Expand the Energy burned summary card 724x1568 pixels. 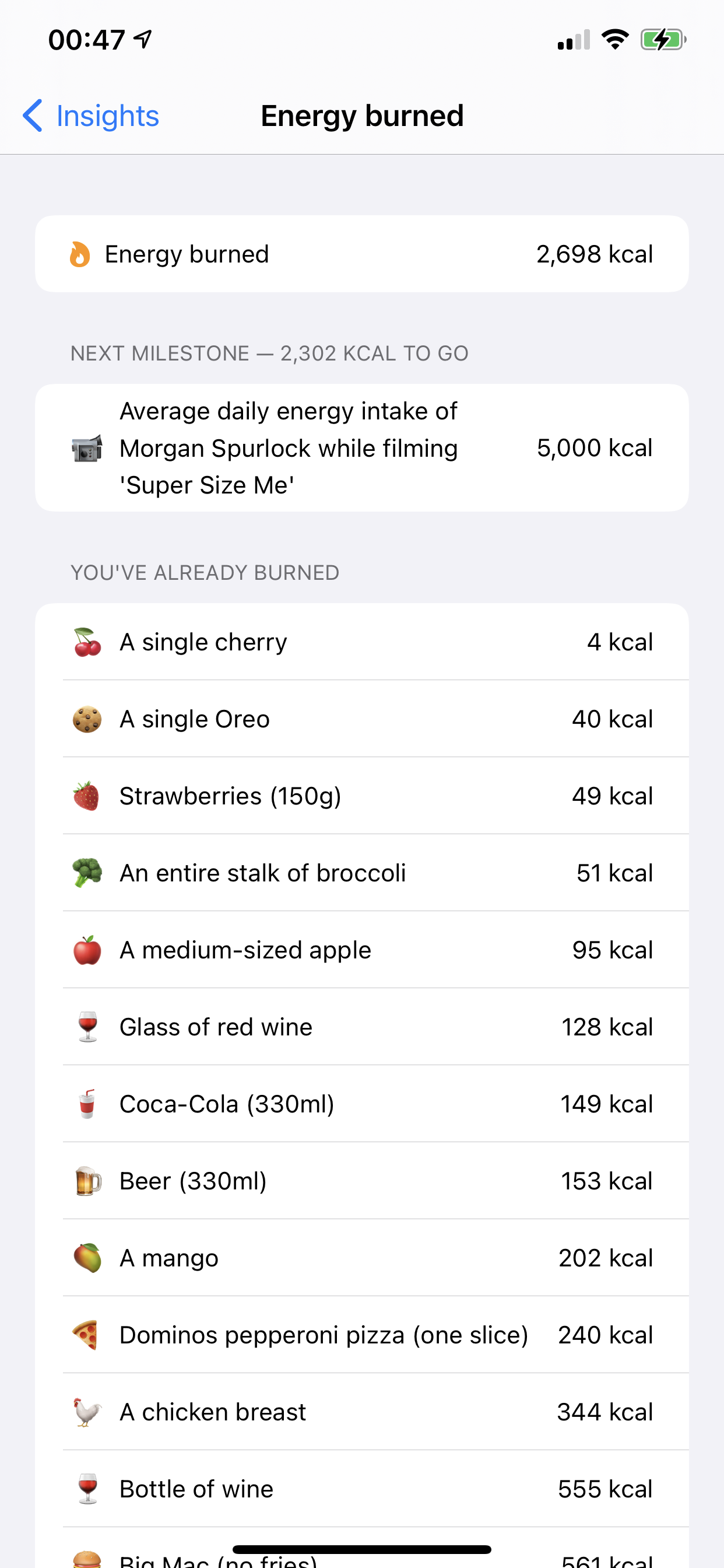pos(361,254)
